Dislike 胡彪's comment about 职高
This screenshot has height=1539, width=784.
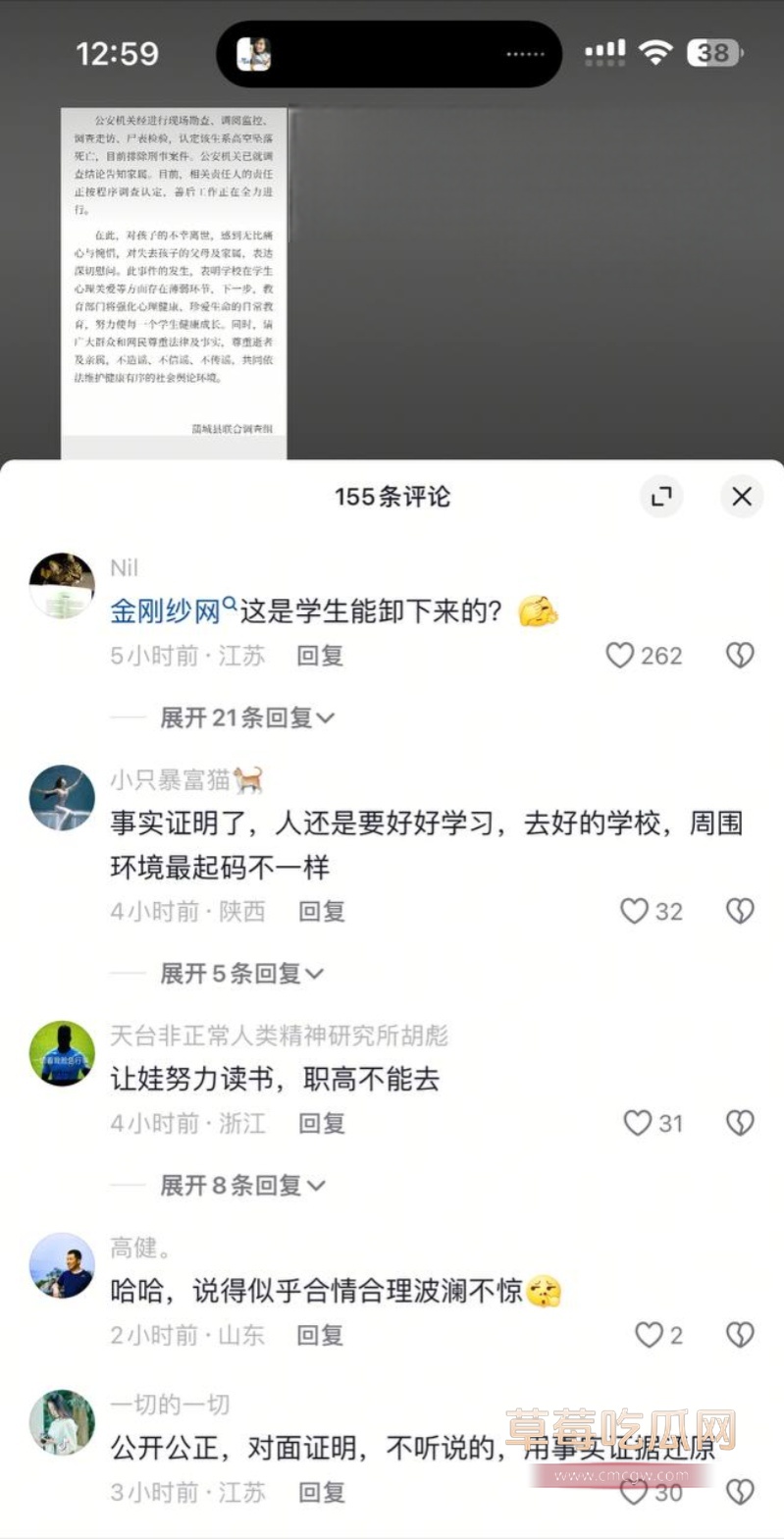(740, 1123)
